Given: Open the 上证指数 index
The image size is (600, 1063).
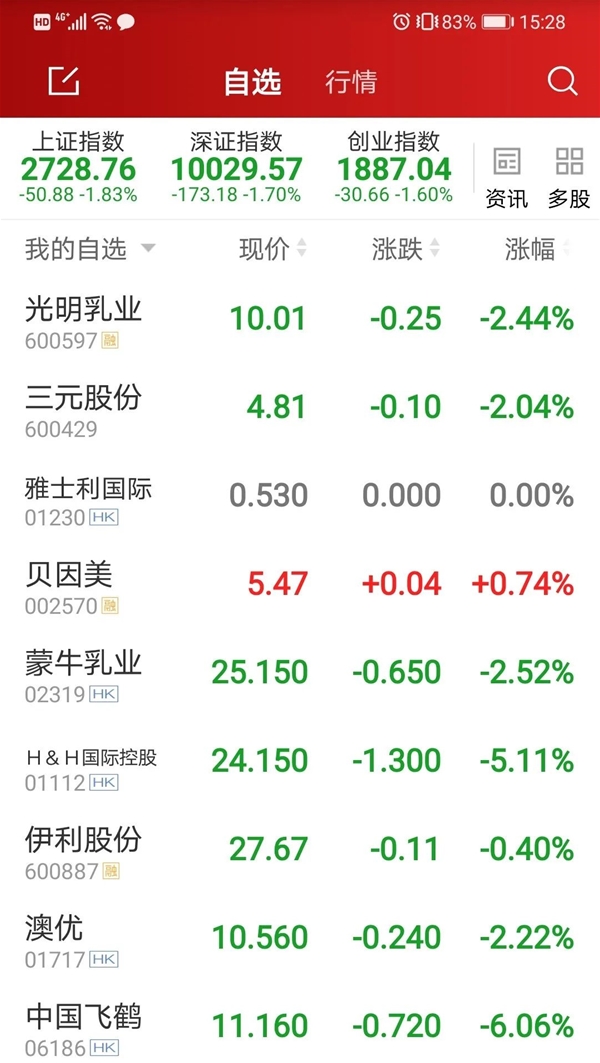Looking at the screenshot, I should pos(78,167).
